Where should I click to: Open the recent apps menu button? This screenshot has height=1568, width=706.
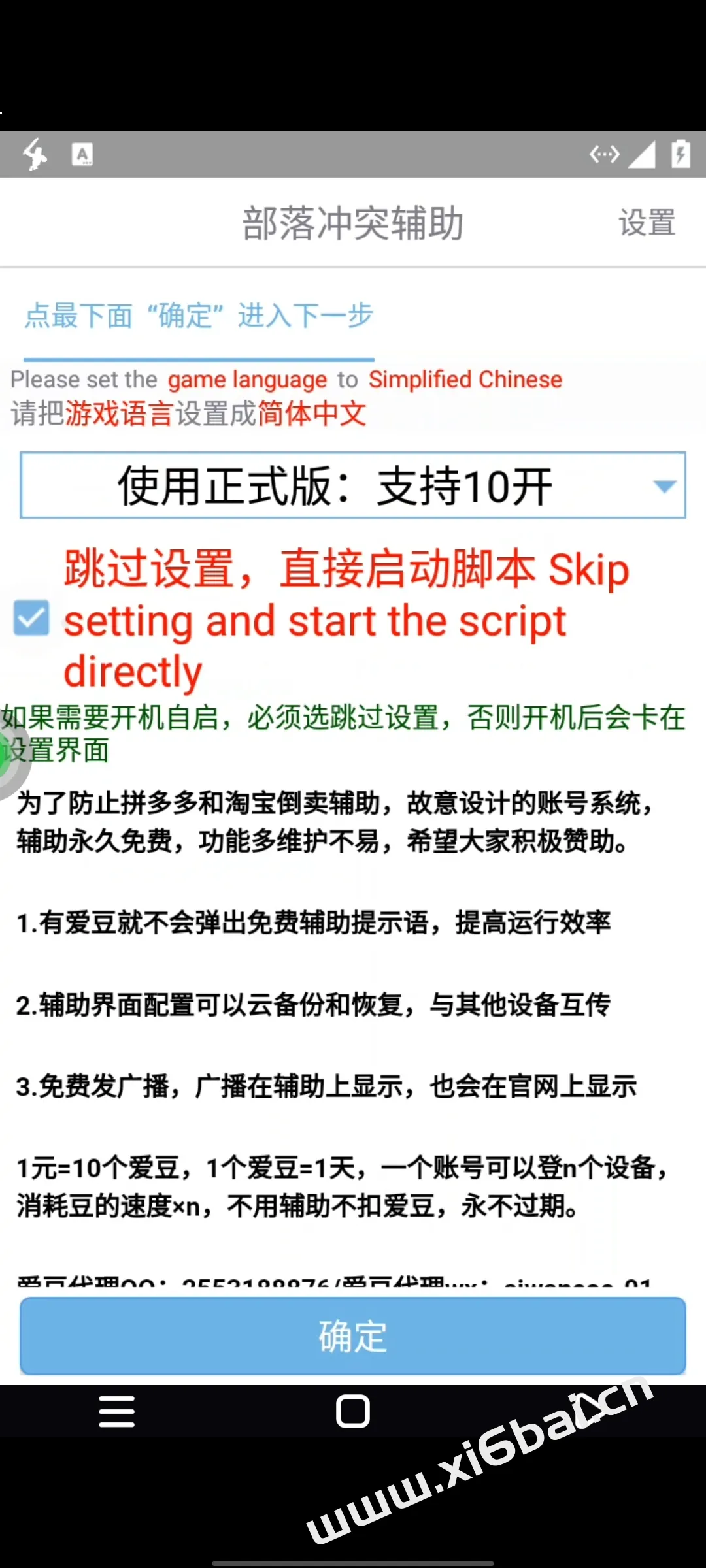(117, 1412)
